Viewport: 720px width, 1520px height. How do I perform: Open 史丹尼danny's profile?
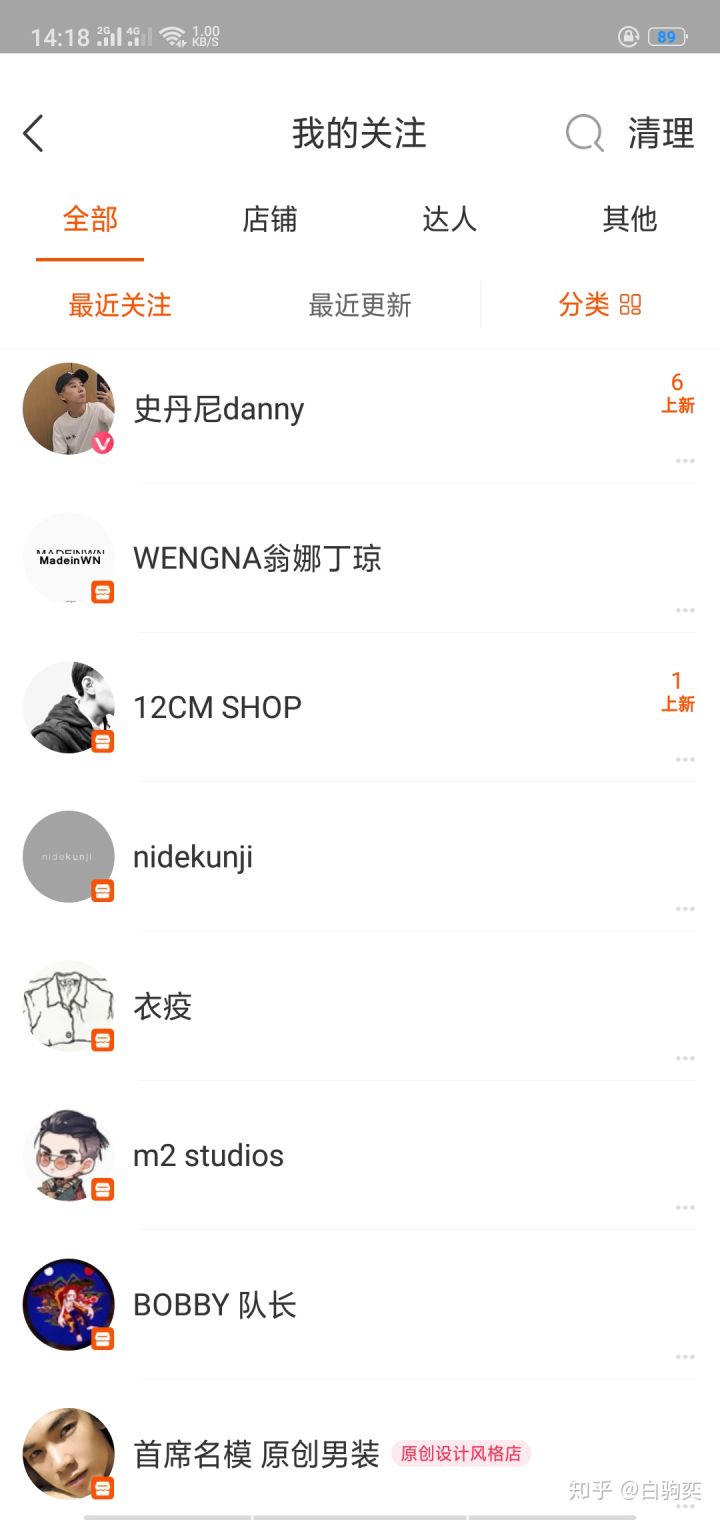pyautogui.click(x=219, y=409)
